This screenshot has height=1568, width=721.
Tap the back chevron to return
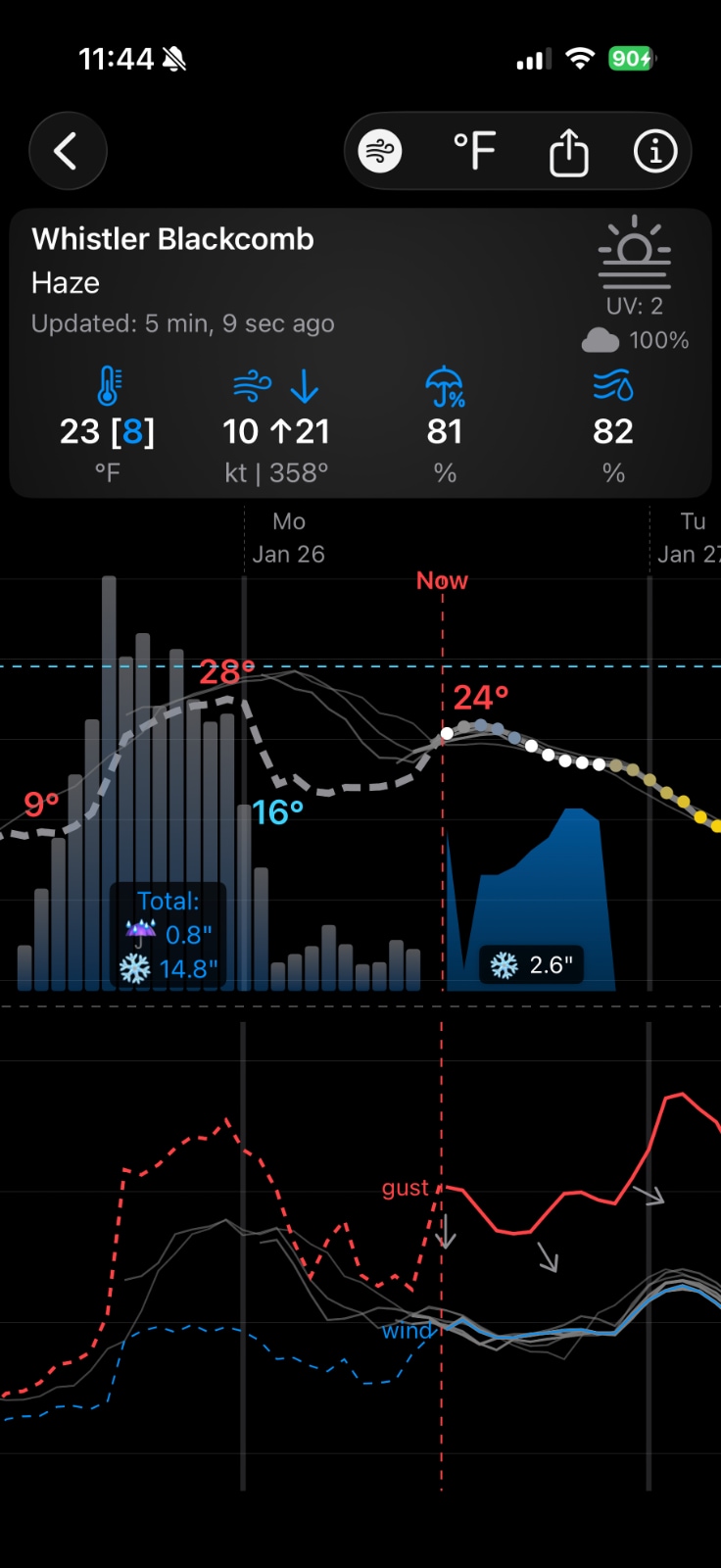(x=67, y=151)
